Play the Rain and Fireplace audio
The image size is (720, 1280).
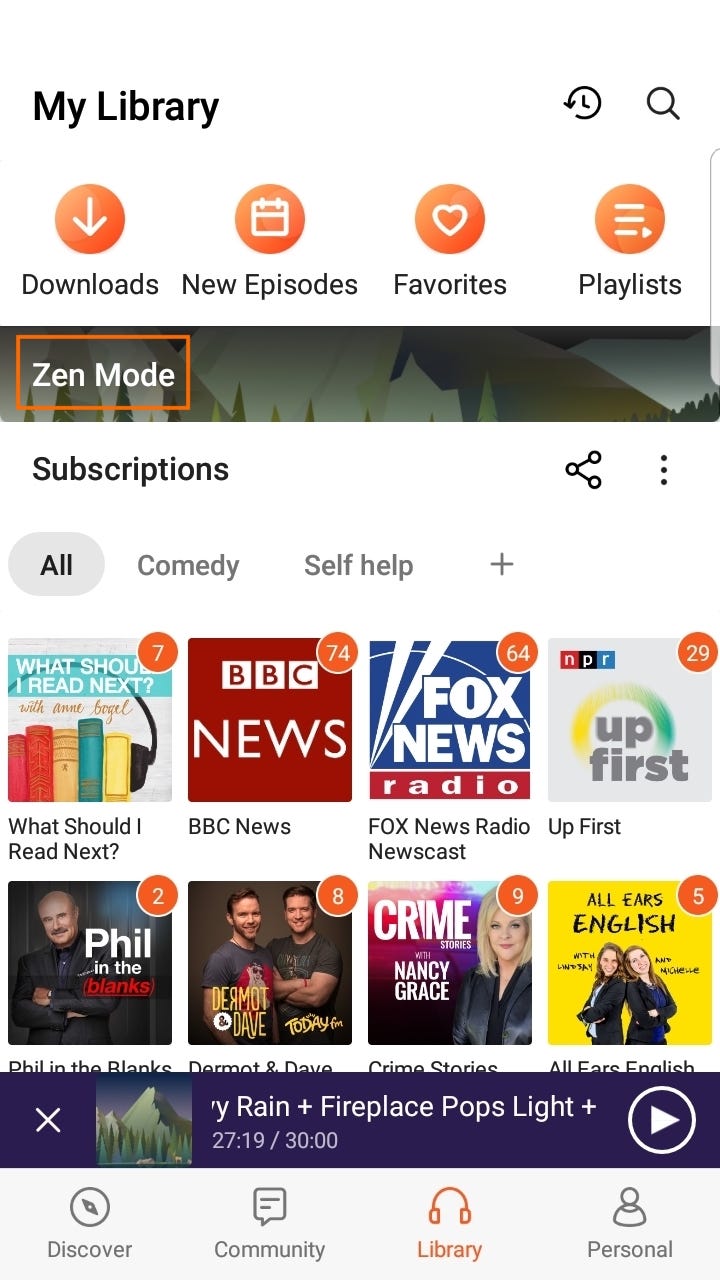click(660, 1120)
